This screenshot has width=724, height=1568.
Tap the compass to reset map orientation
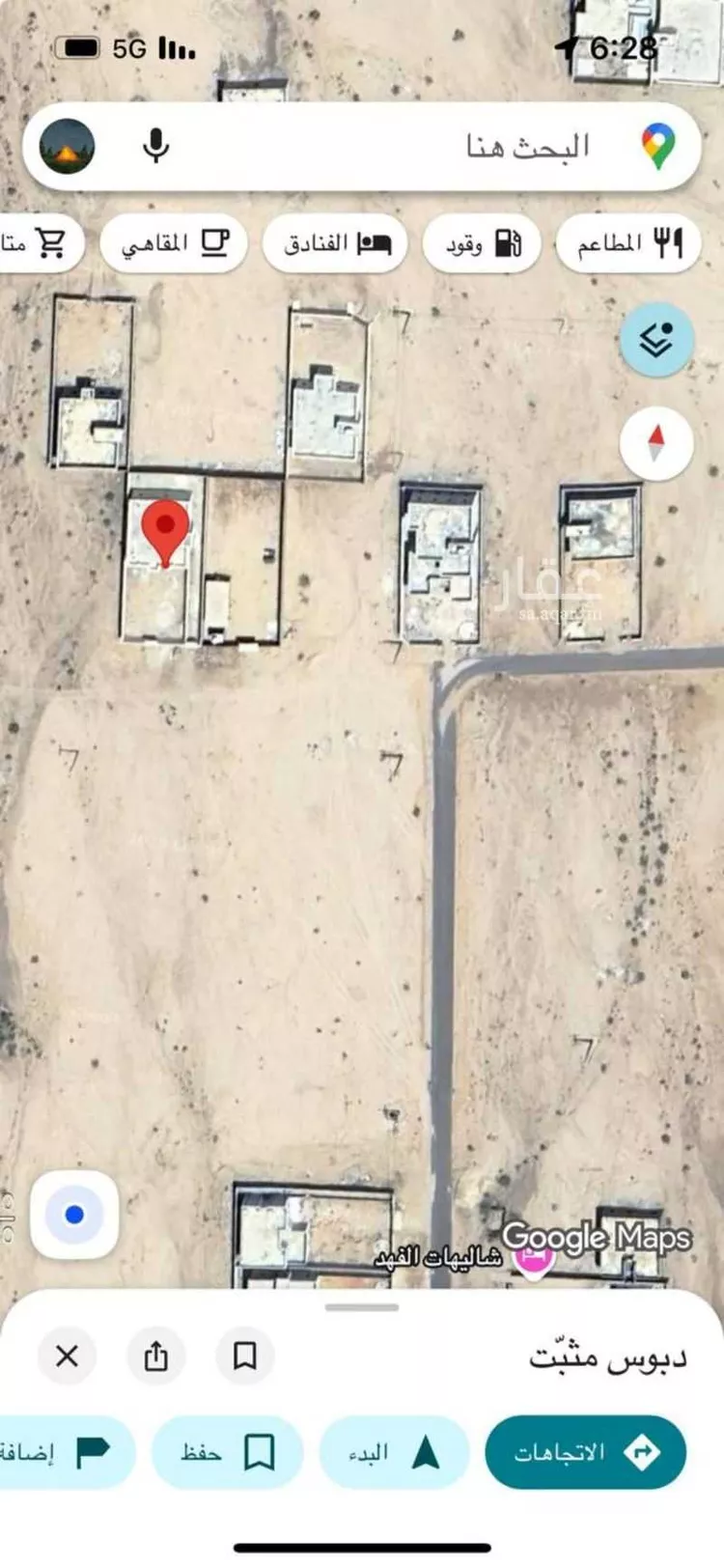pyautogui.click(x=655, y=442)
